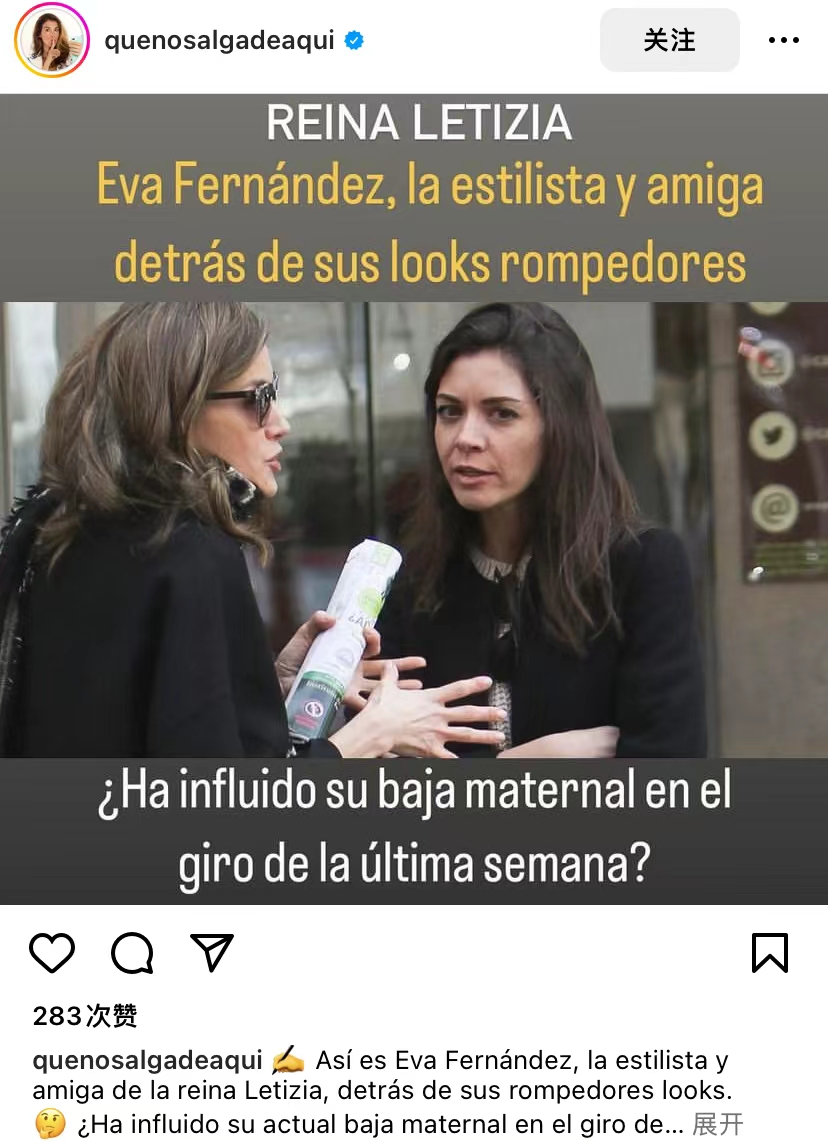Open the three-dot overflow menu

tap(783, 40)
